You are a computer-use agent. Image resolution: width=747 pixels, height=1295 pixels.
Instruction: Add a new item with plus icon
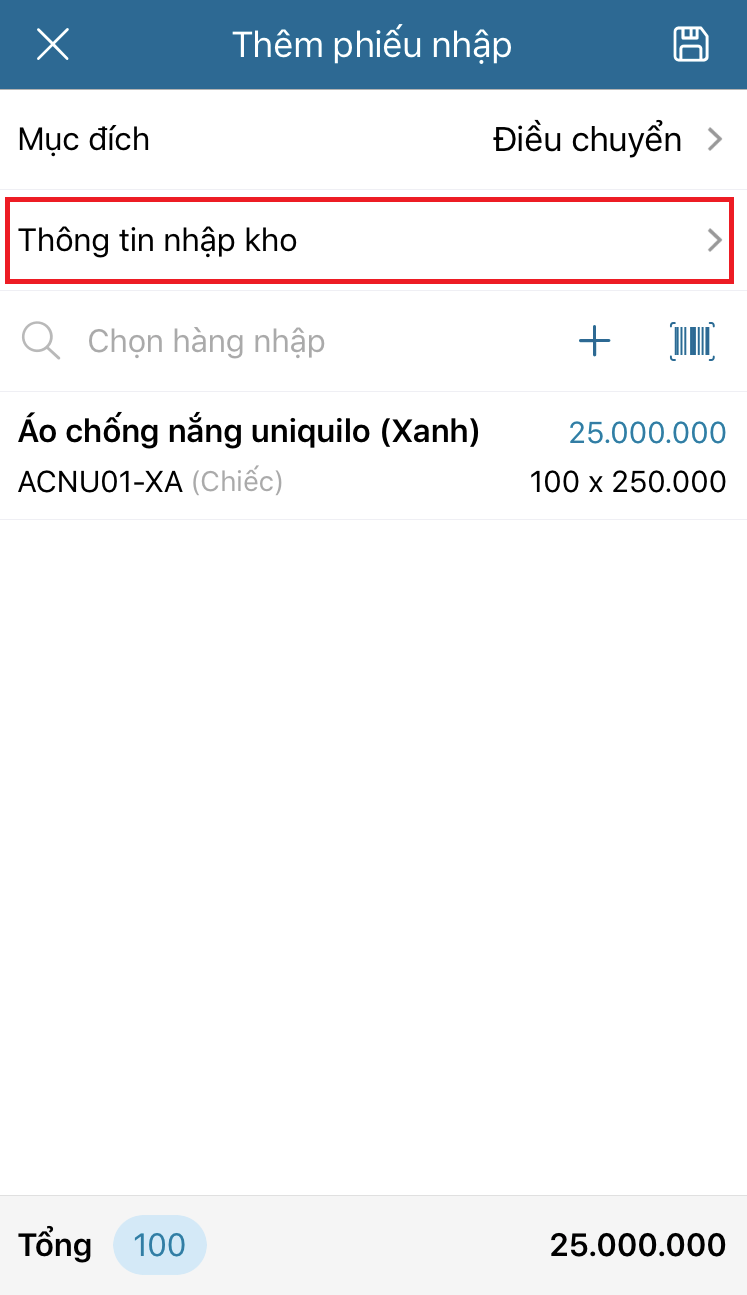[x=595, y=342]
